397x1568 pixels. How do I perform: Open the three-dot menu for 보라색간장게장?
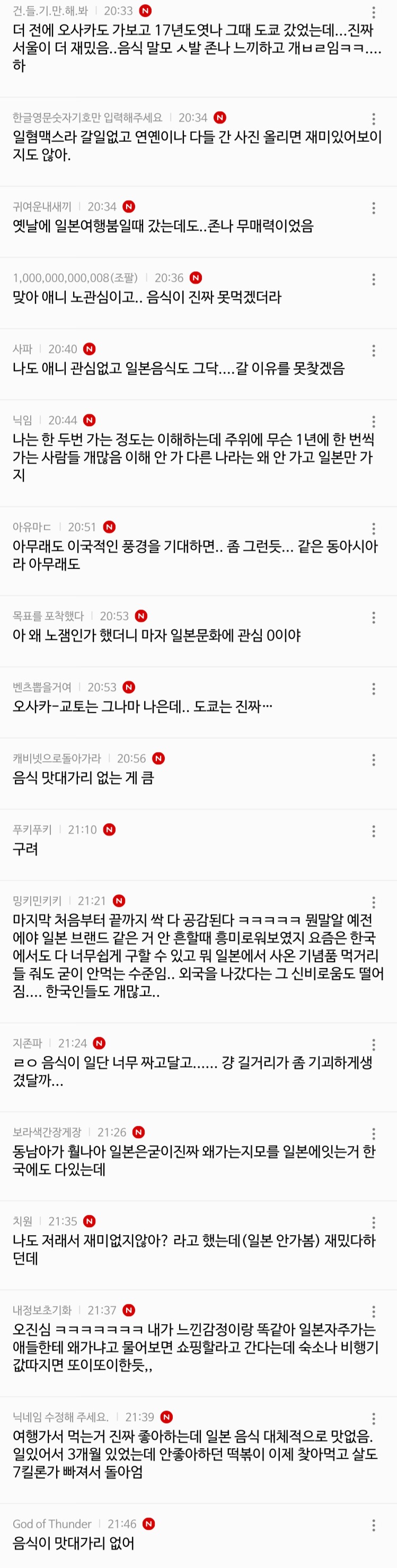(x=373, y=1134)
